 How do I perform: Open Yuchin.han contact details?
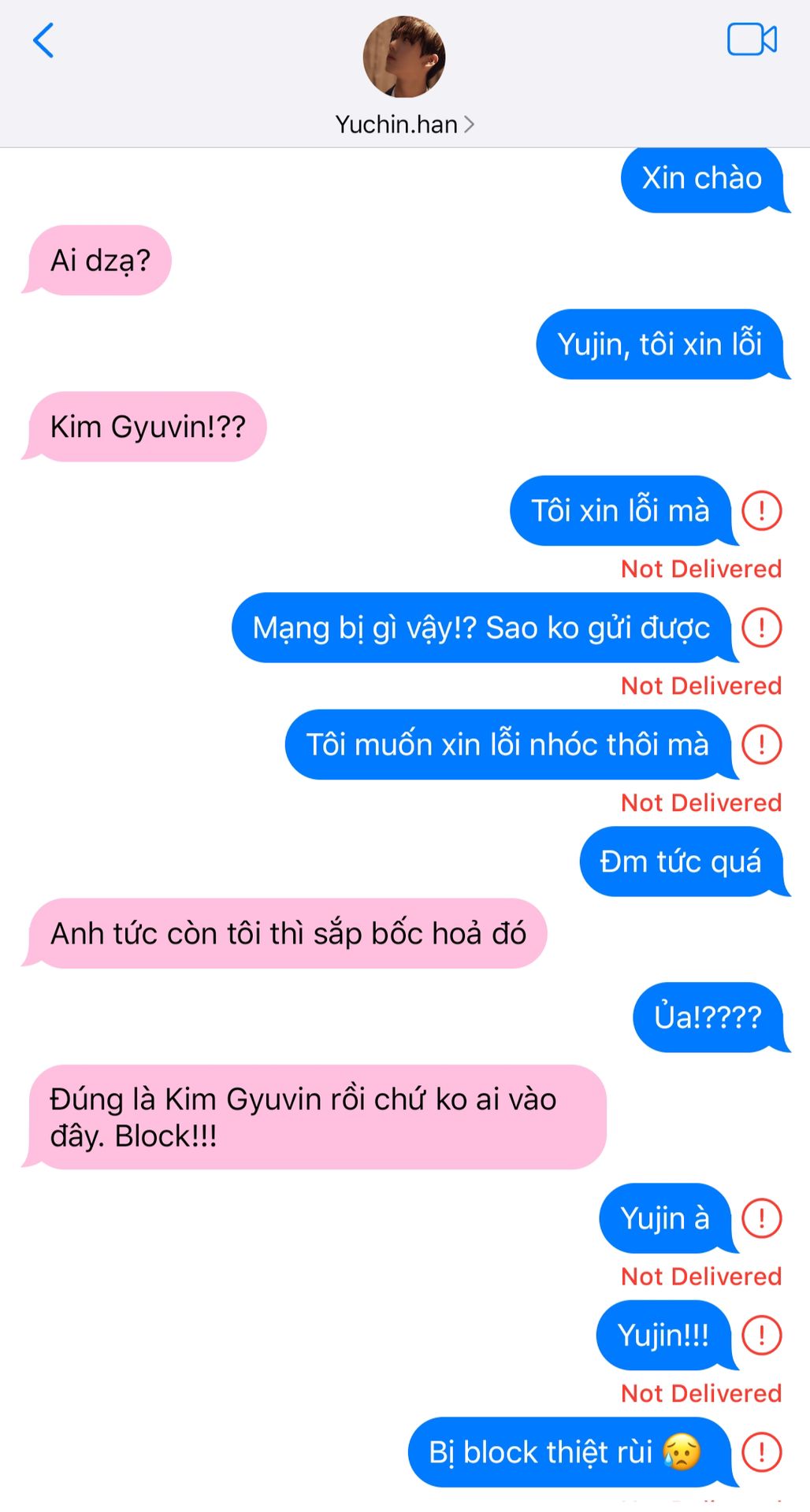point(404,124)
